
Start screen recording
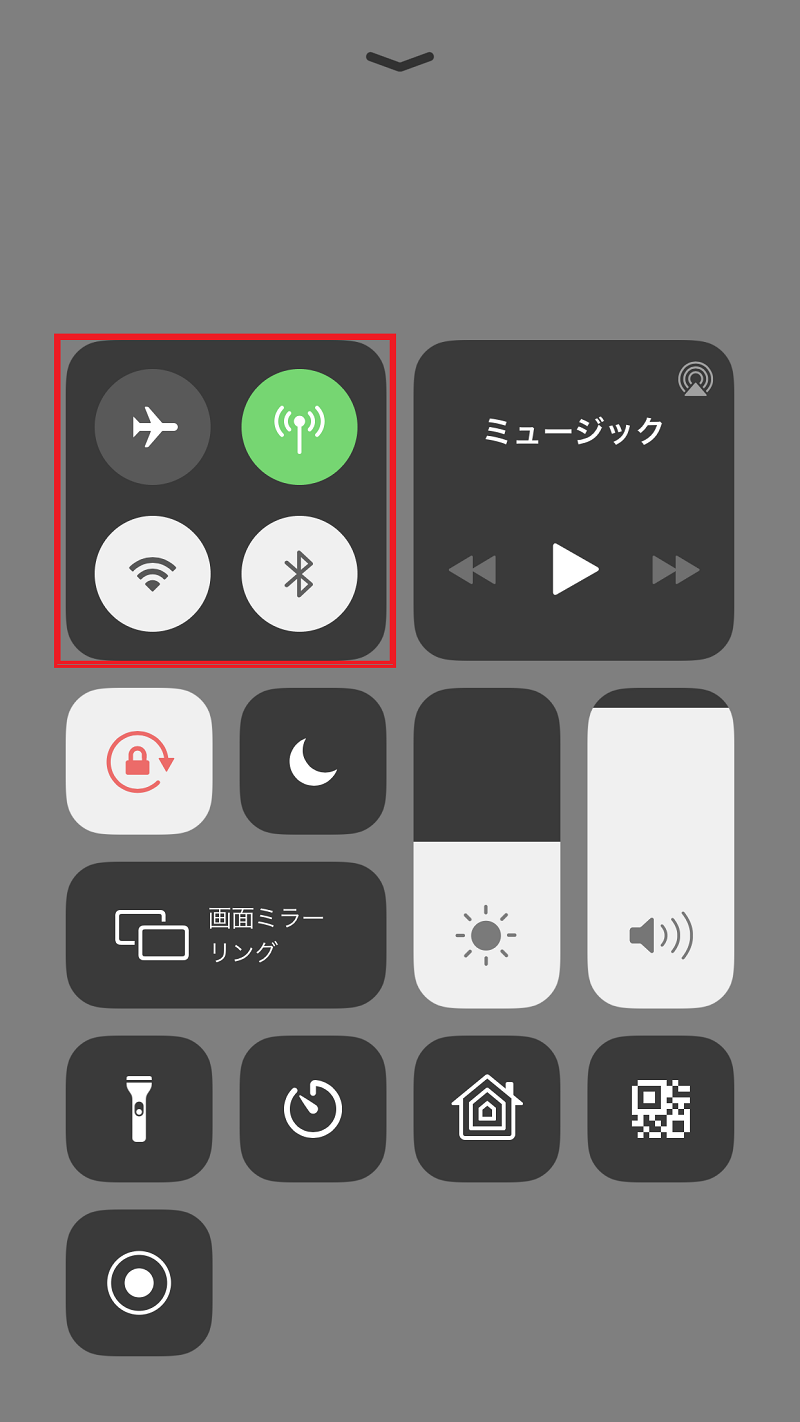139,1283
